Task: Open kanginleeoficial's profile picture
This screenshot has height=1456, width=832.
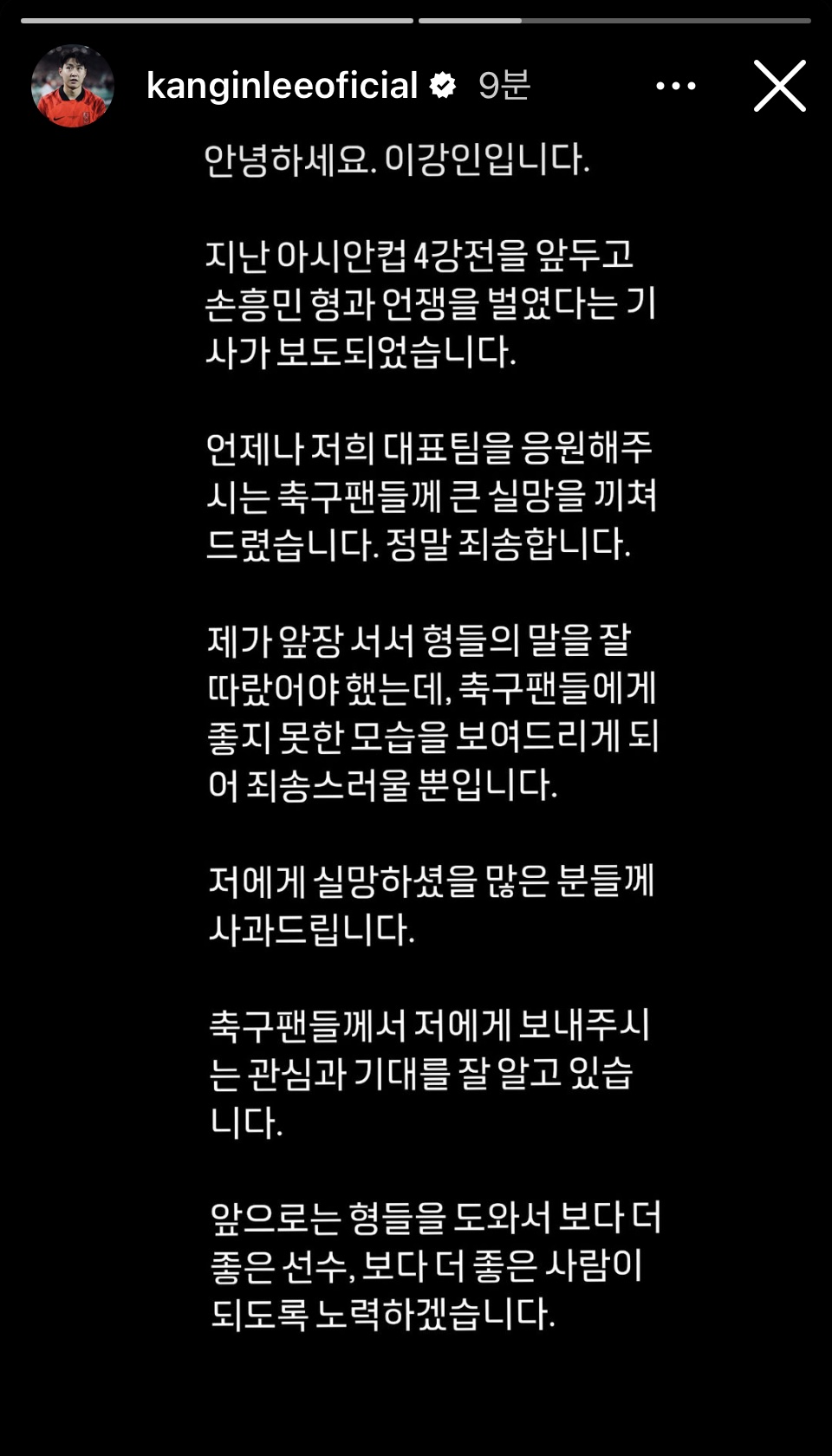Action: click(73, 86)
